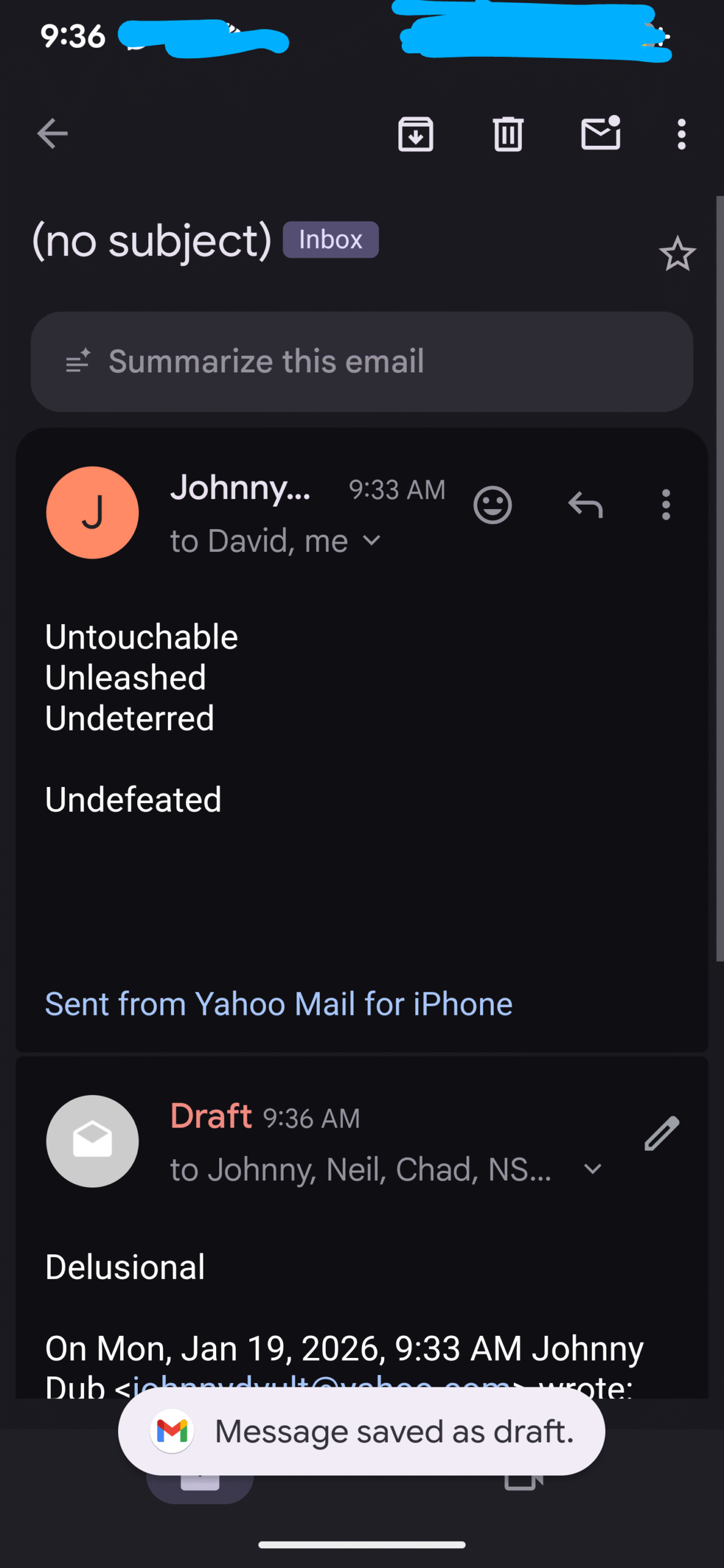Go back to the inbox list
This screenshot has height=1568, width=724.
click(x=52, y=134)
